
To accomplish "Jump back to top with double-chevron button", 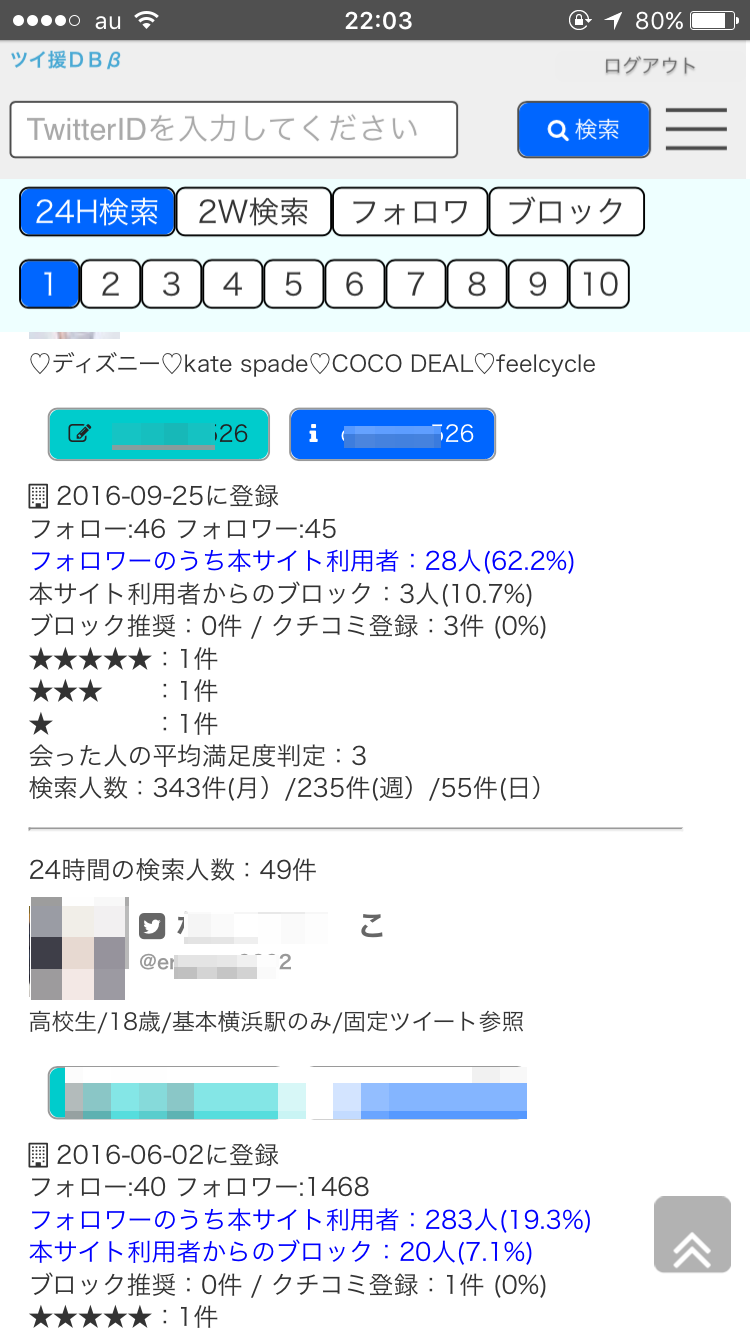I will pyautogui.click(x=692, y=1234).
